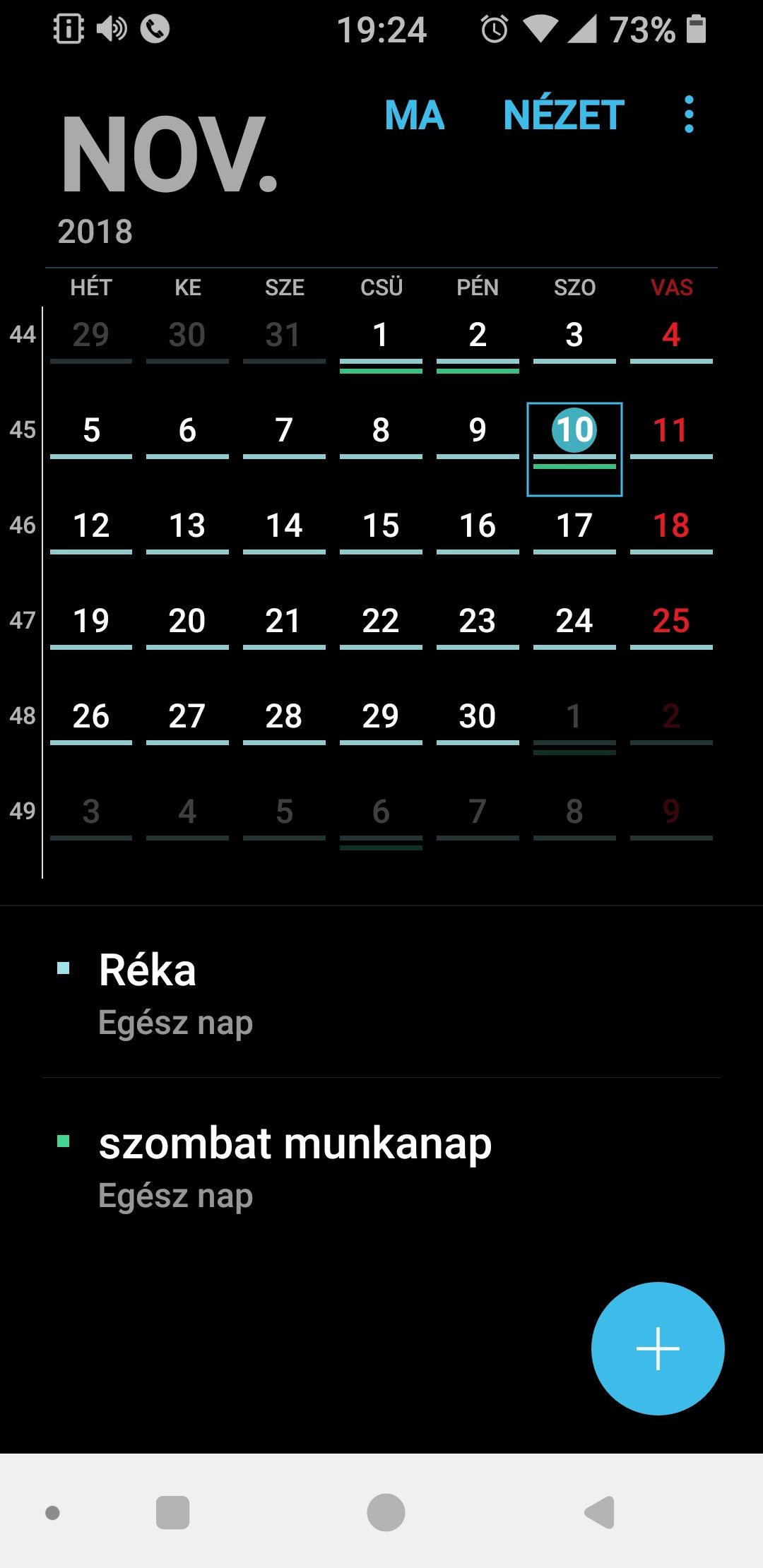Open the three-dot overflow menu

coord(689,114)
